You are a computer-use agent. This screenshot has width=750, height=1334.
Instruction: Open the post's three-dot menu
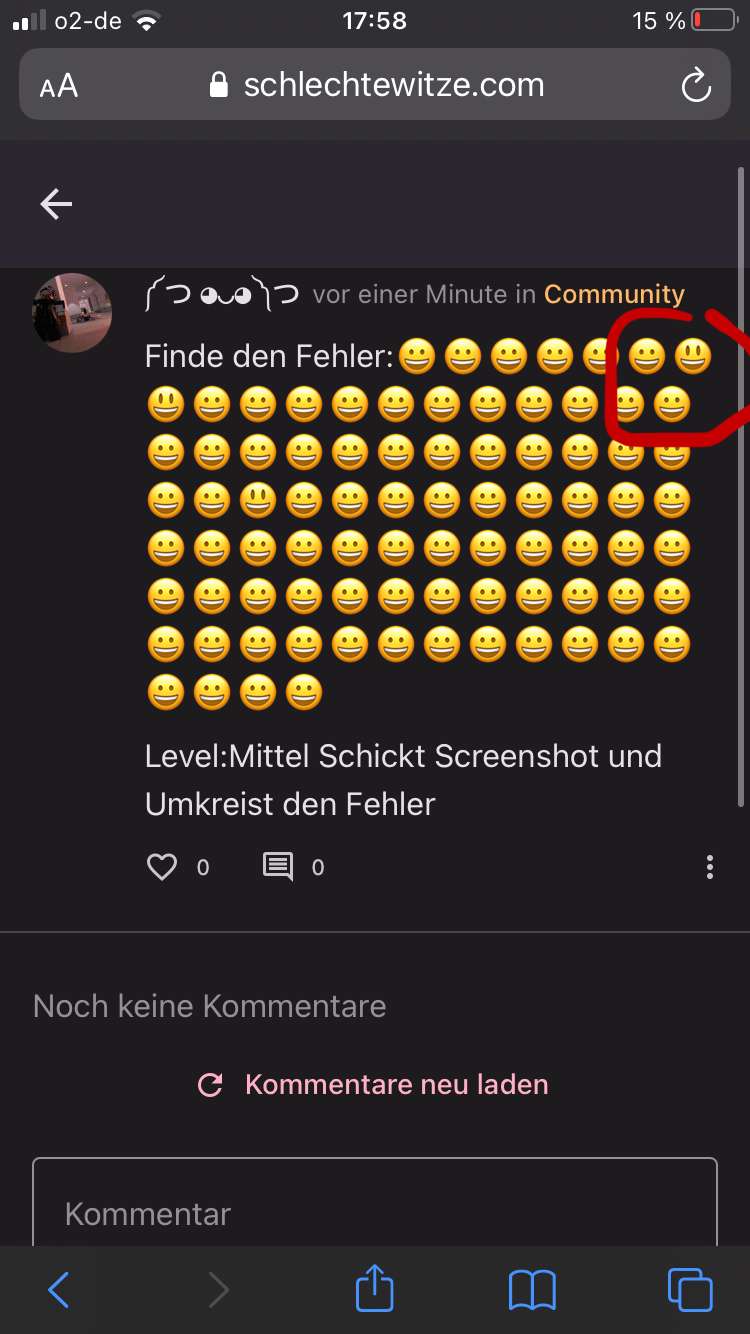pos(710,866)
